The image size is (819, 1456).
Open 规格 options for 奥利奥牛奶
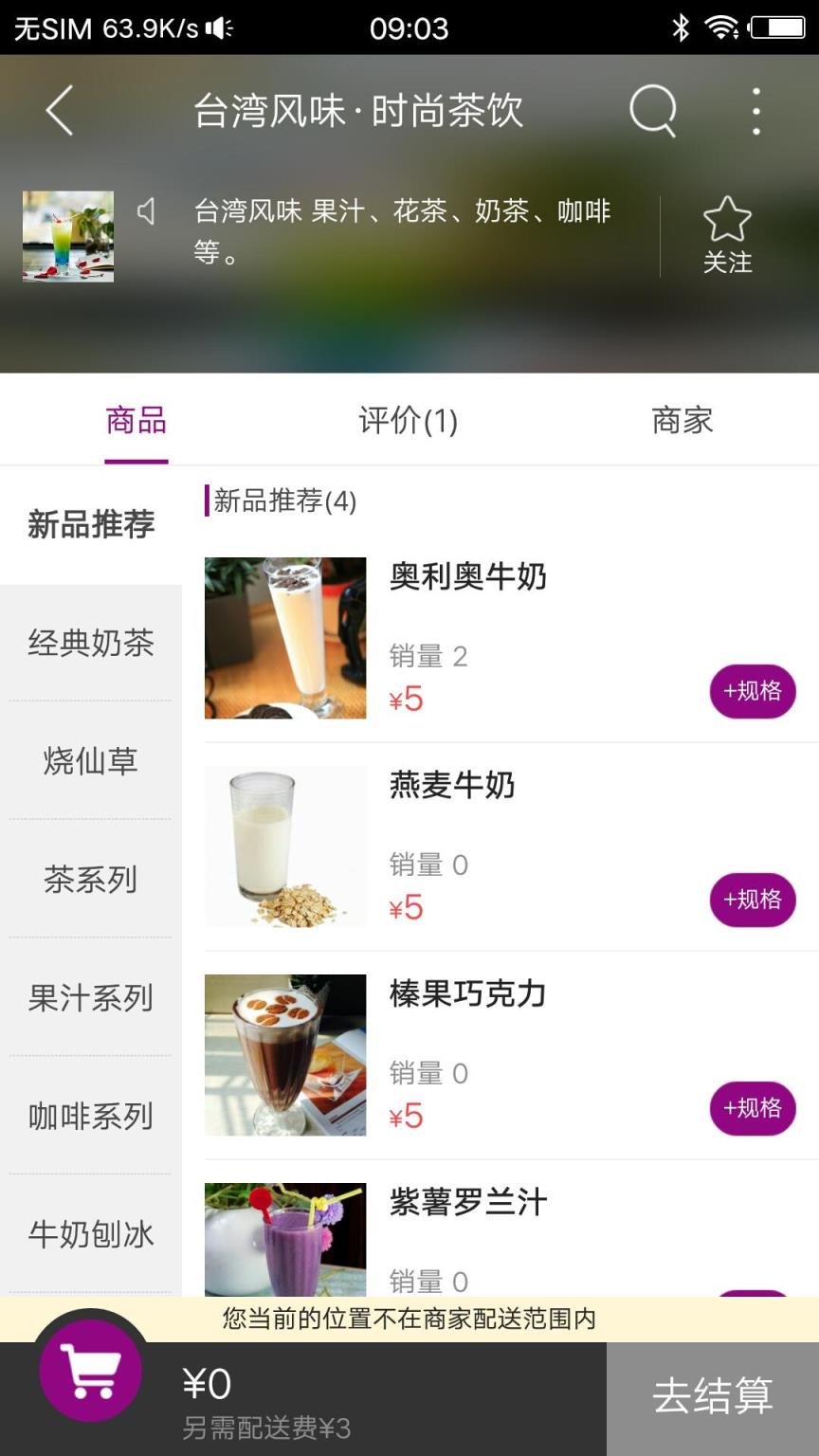[752, 692]
